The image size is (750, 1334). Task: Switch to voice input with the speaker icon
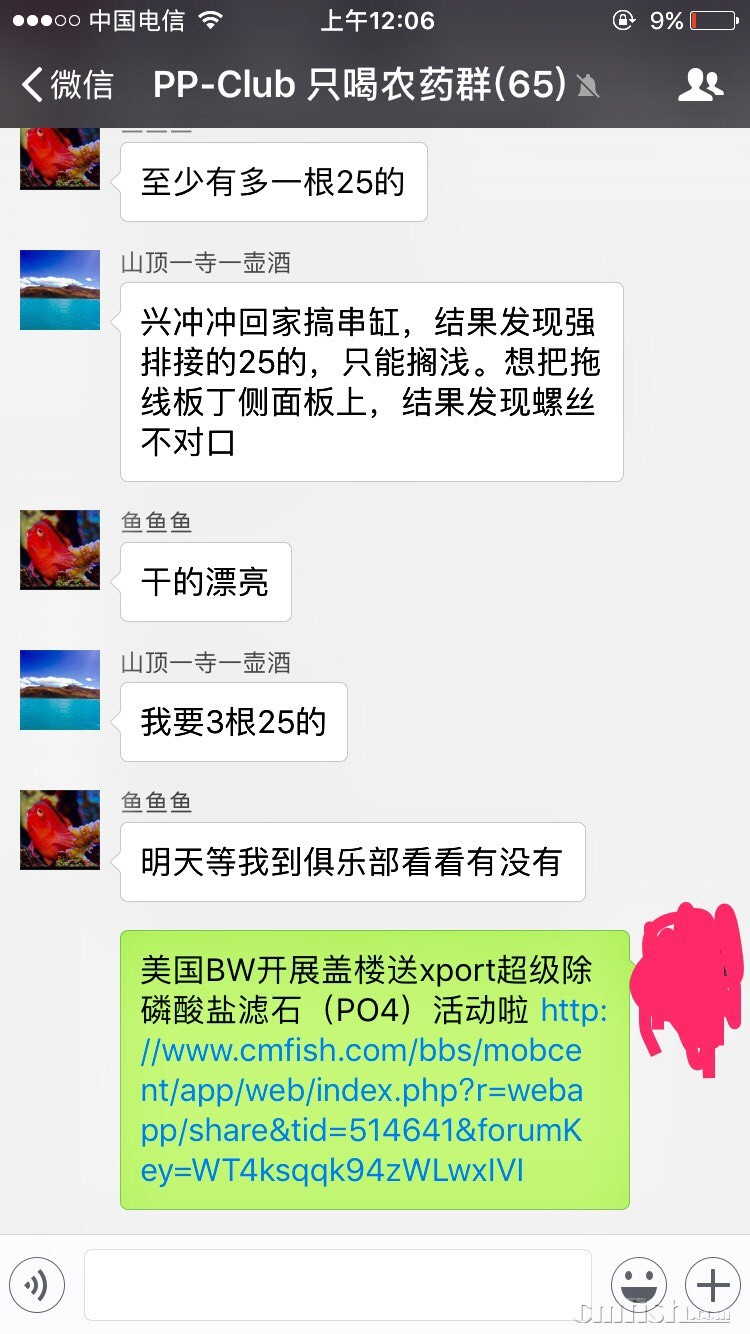pyautogui.click(x=37, y=1284)
